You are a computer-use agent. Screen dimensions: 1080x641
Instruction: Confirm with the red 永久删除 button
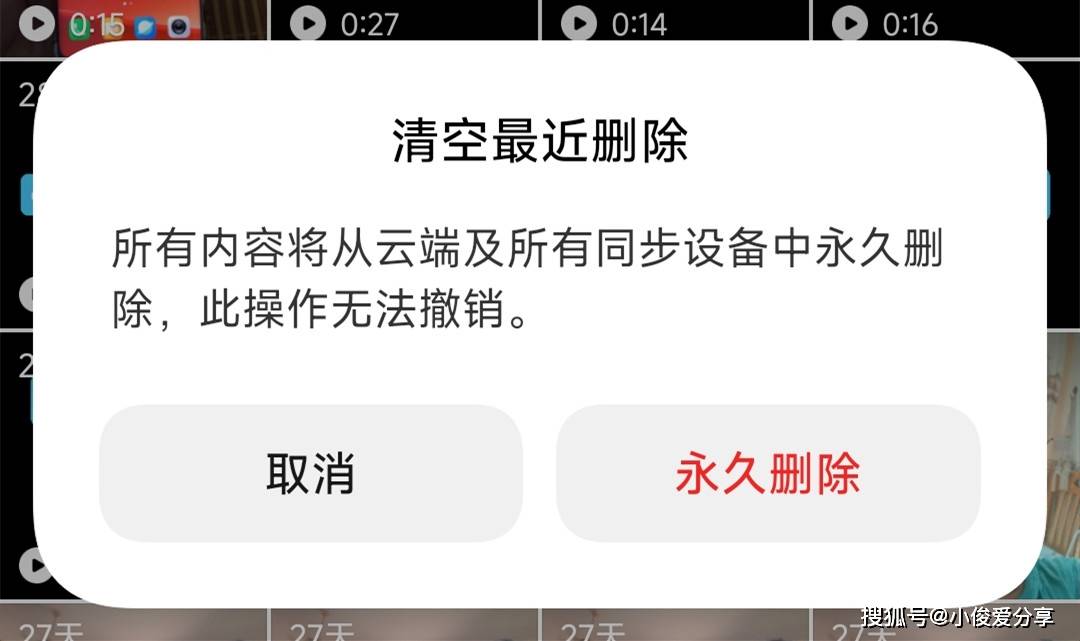(x=768, y=473)
